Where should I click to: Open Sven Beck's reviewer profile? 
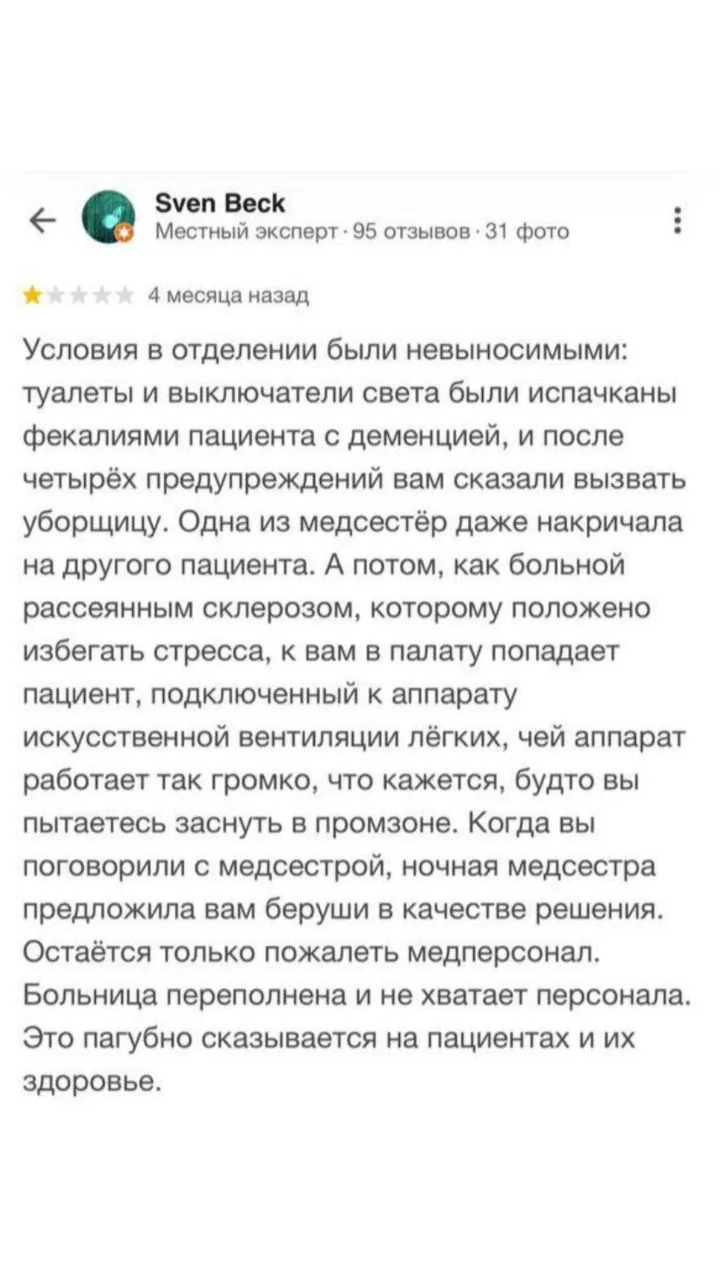point(220,204)
